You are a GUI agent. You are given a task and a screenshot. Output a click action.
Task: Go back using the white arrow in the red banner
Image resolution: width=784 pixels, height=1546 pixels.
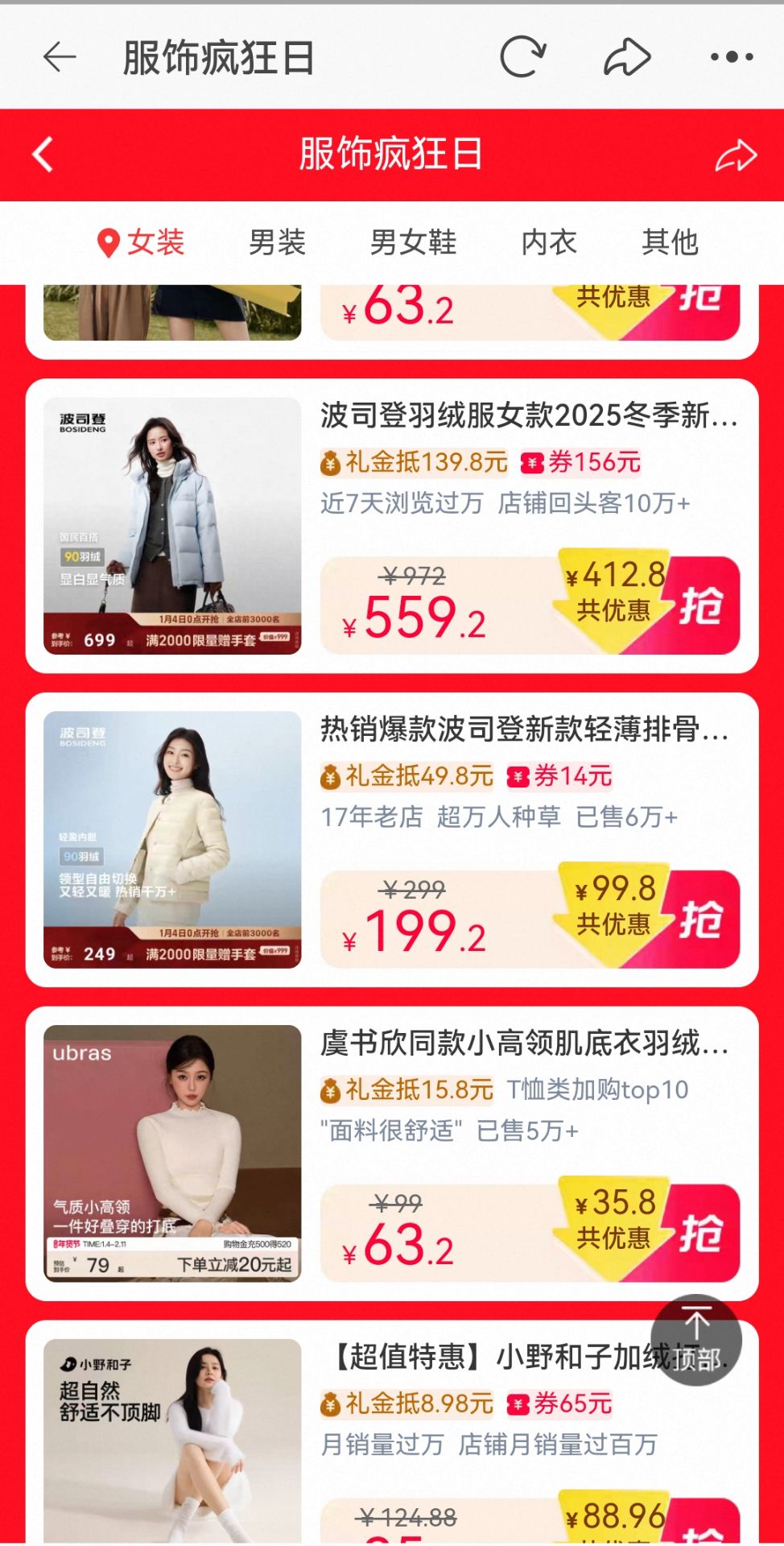click(x=43, y=155)
